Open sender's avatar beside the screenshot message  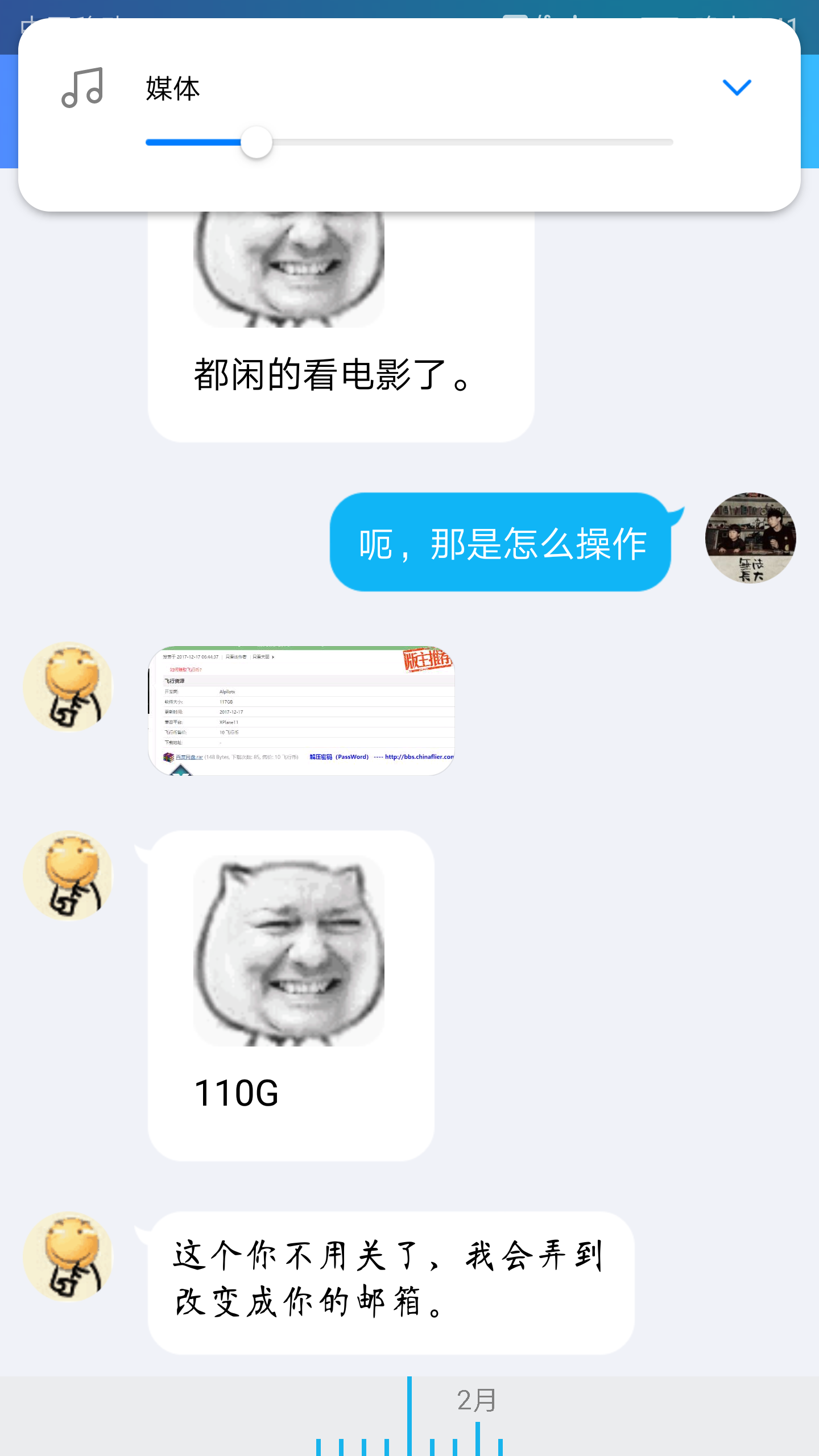click(x=68, y=687)
